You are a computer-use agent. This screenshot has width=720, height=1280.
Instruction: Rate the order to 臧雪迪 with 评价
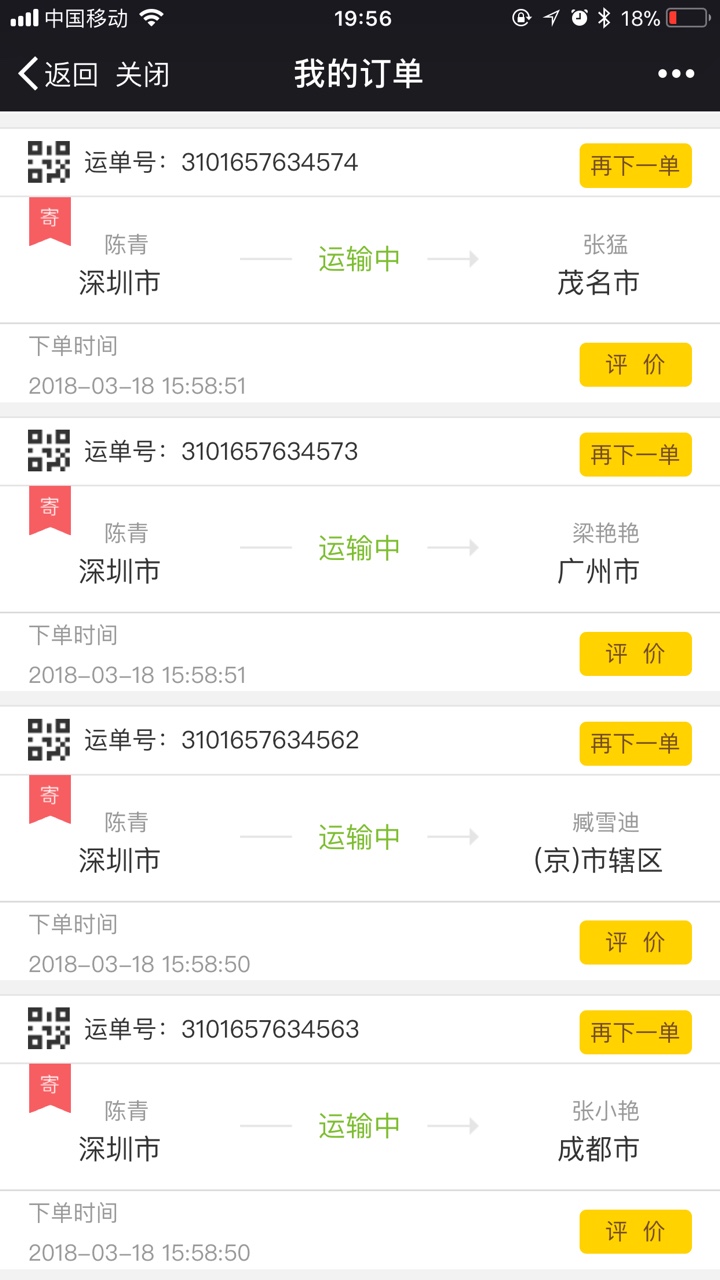(x=635, y=942)
